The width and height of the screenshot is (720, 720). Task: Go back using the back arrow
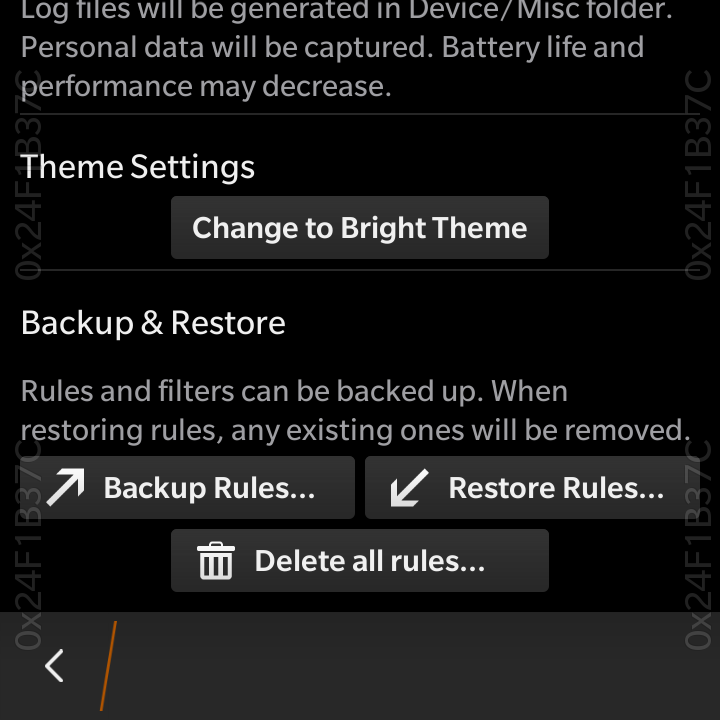tap(54, 665)
